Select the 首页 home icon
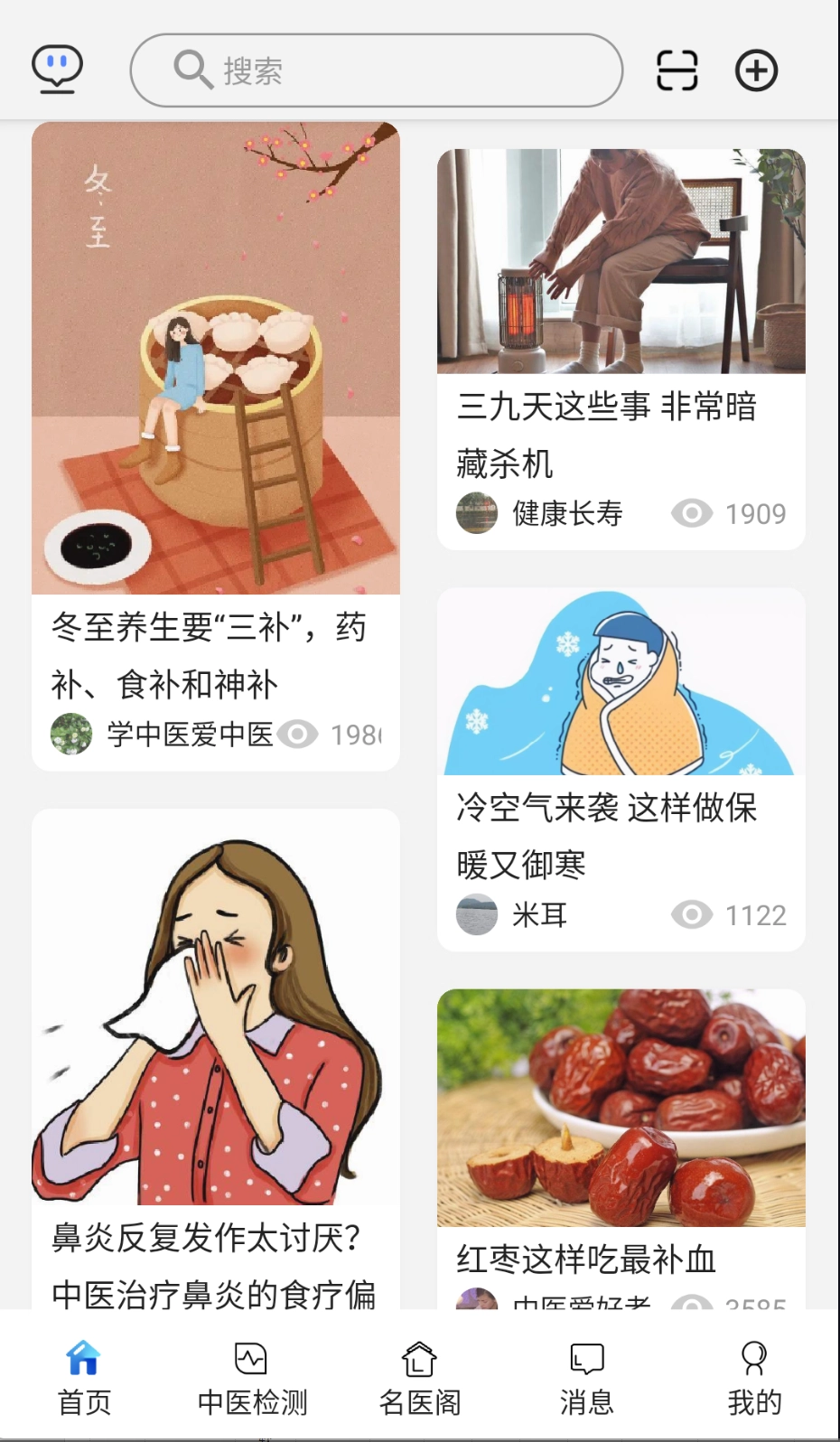840x1442 pixels. coord(84,1355)
